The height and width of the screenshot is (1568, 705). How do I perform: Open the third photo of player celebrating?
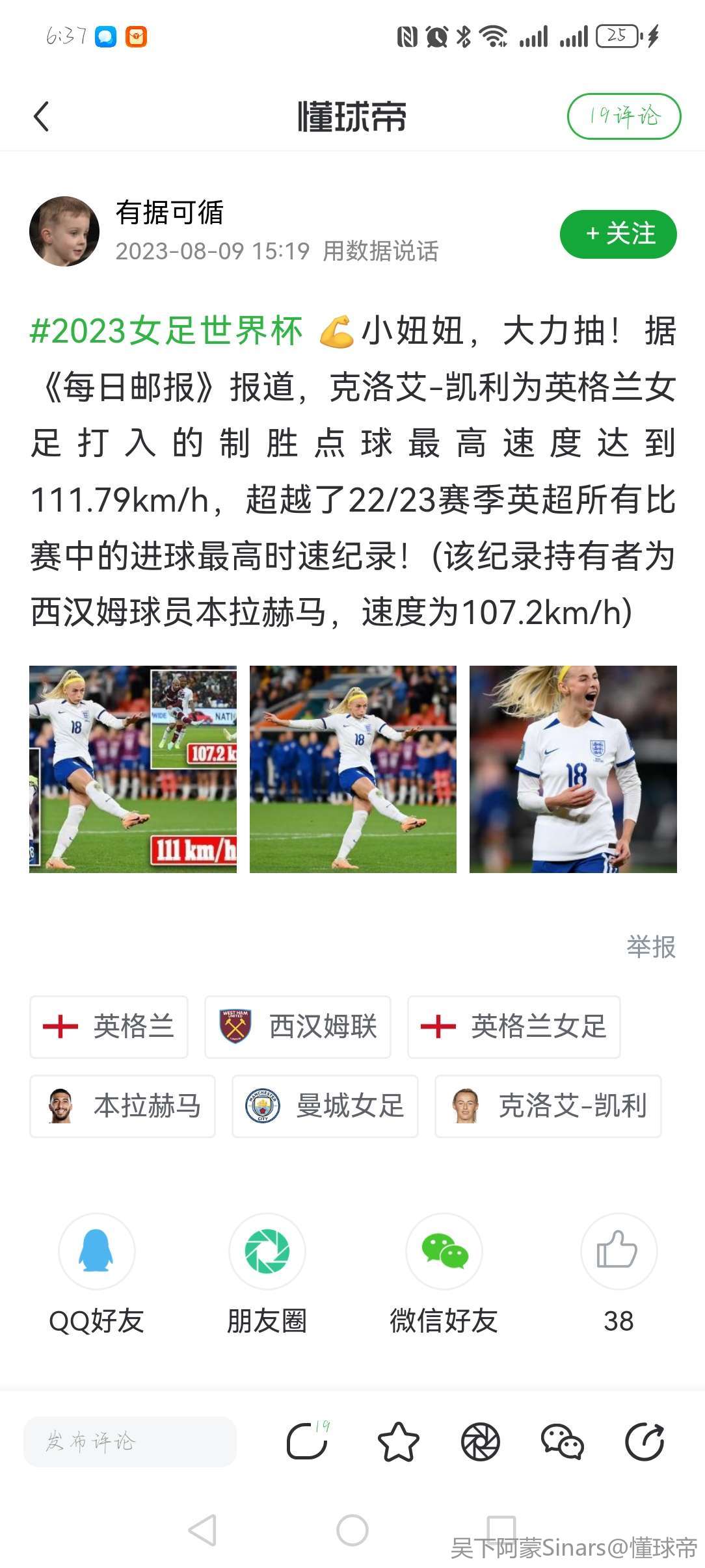point(573,769)
